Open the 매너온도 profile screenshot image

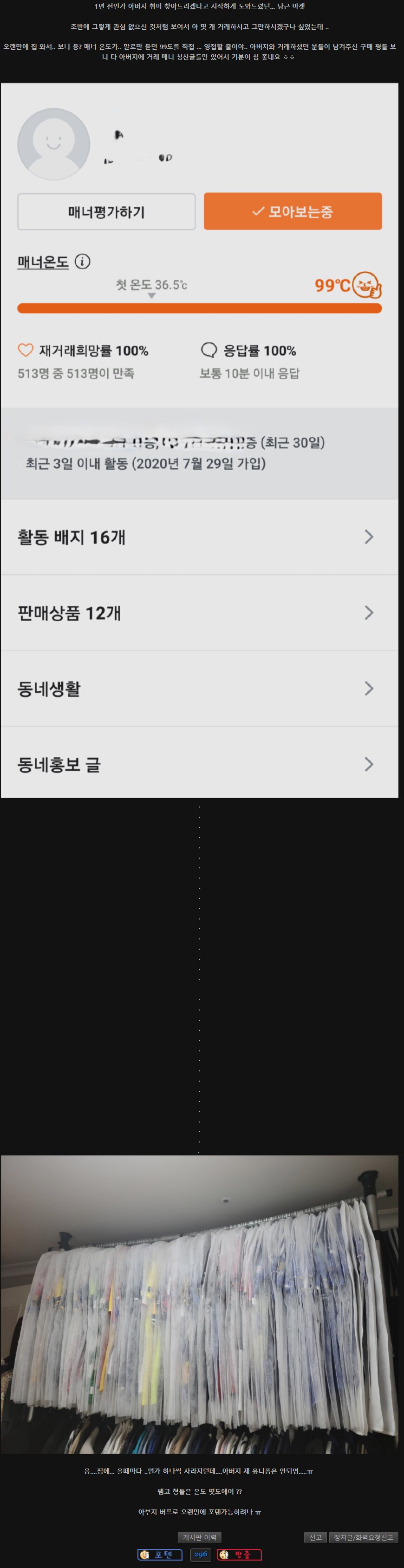(x=200, y=440)
